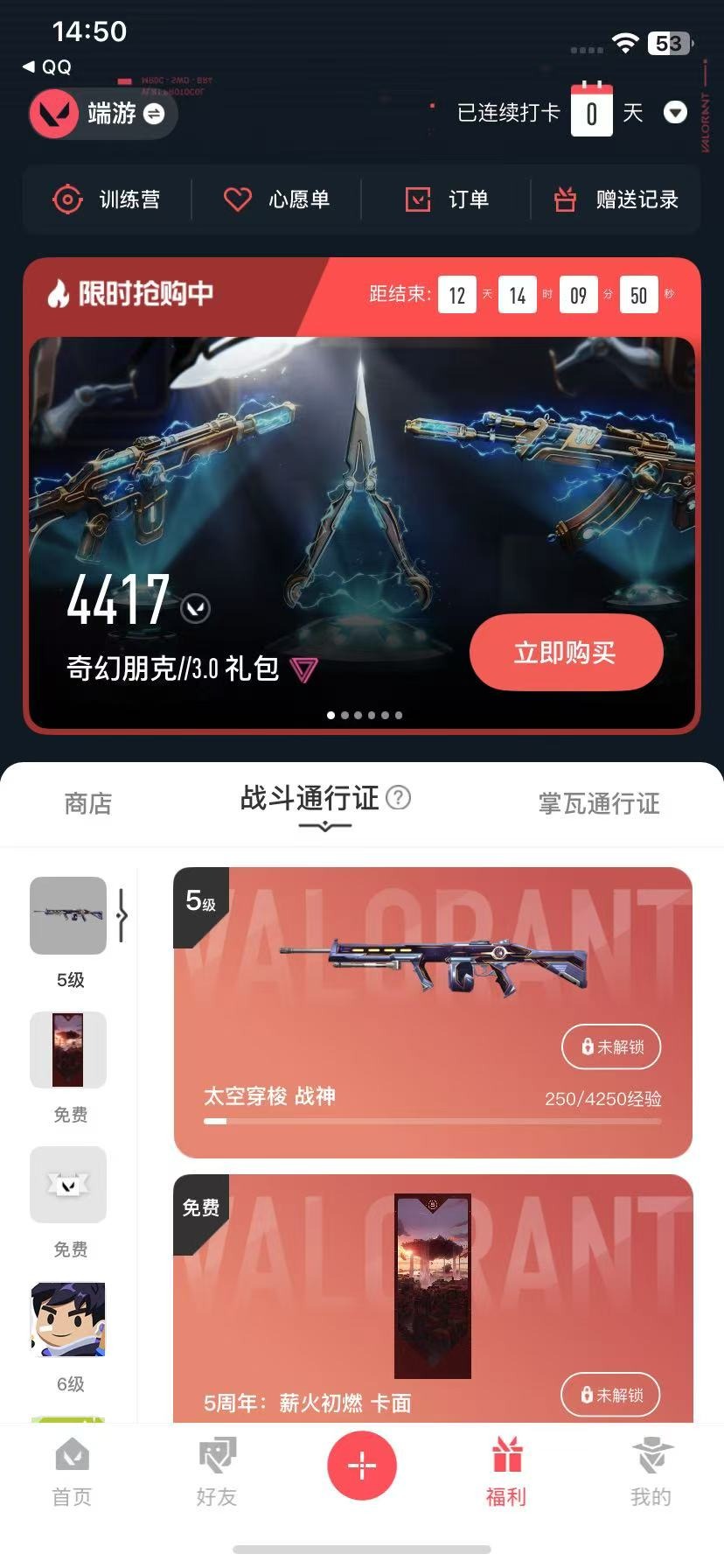Open 训练营 training camp
Image resolution: width=724 pixels, height=1568 pixels.
[107, 199]
